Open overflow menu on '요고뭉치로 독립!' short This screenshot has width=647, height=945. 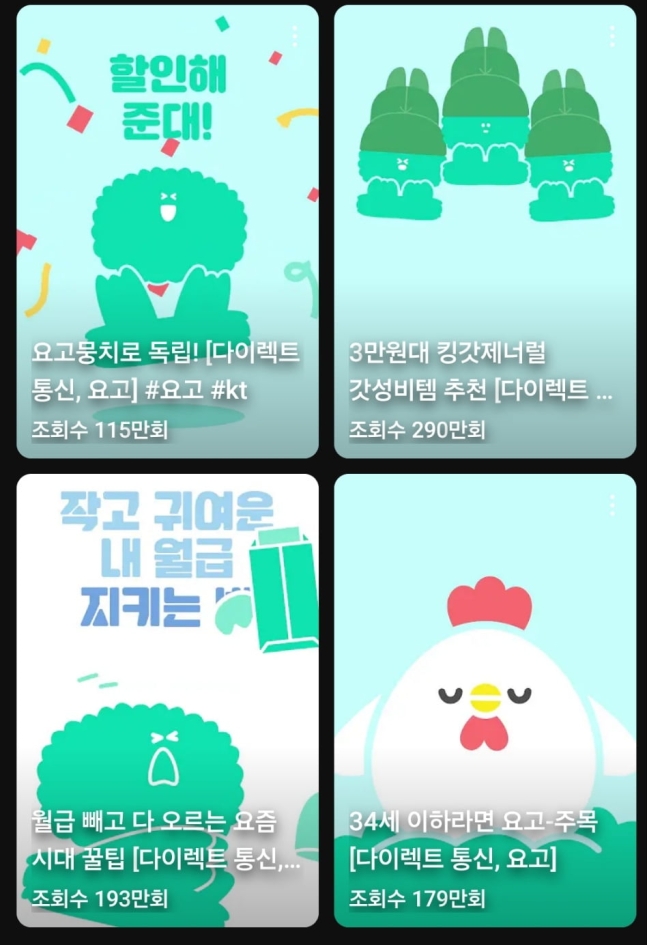click(x=295, y=36)
